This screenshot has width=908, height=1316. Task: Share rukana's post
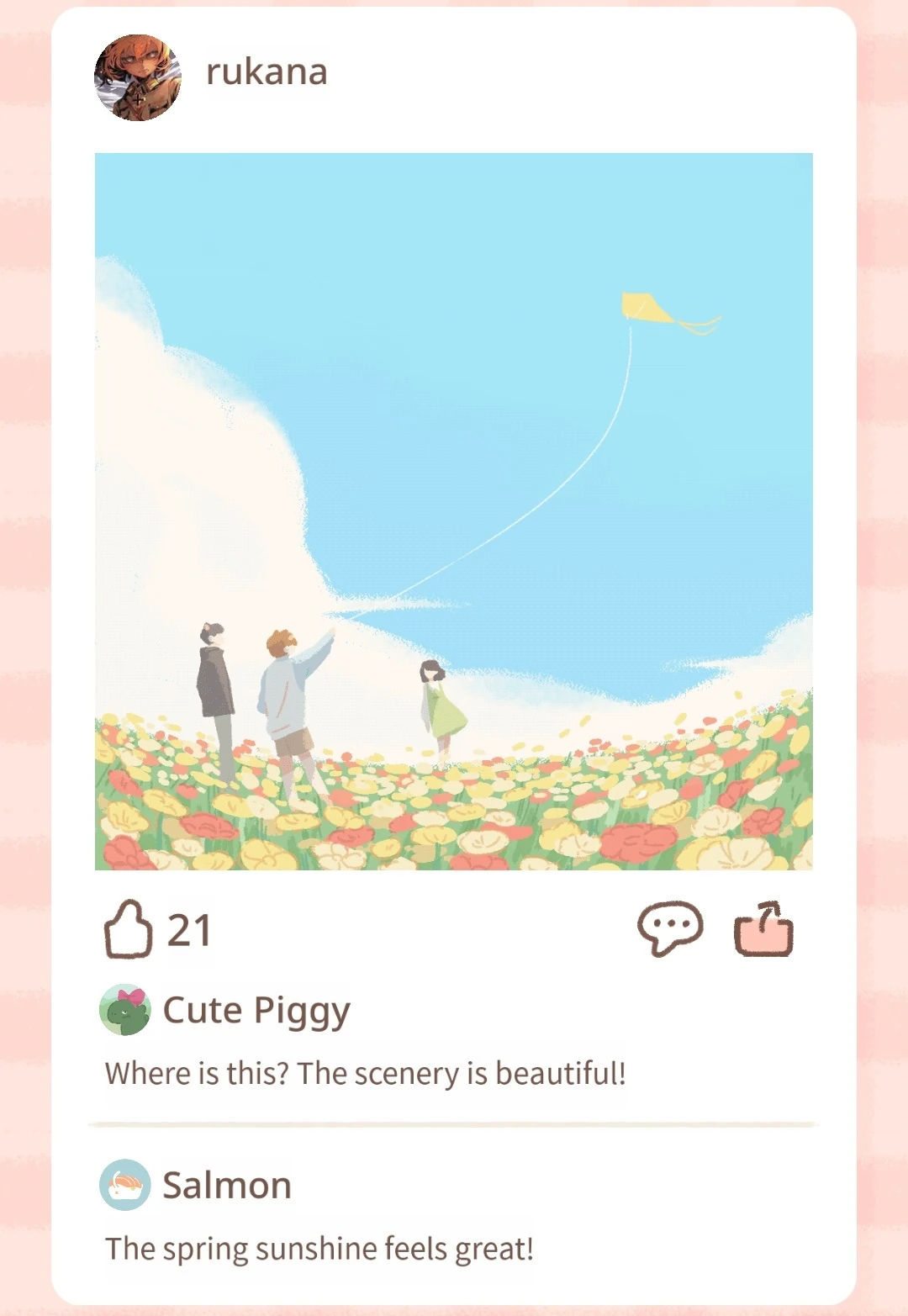tap(763, 929)
